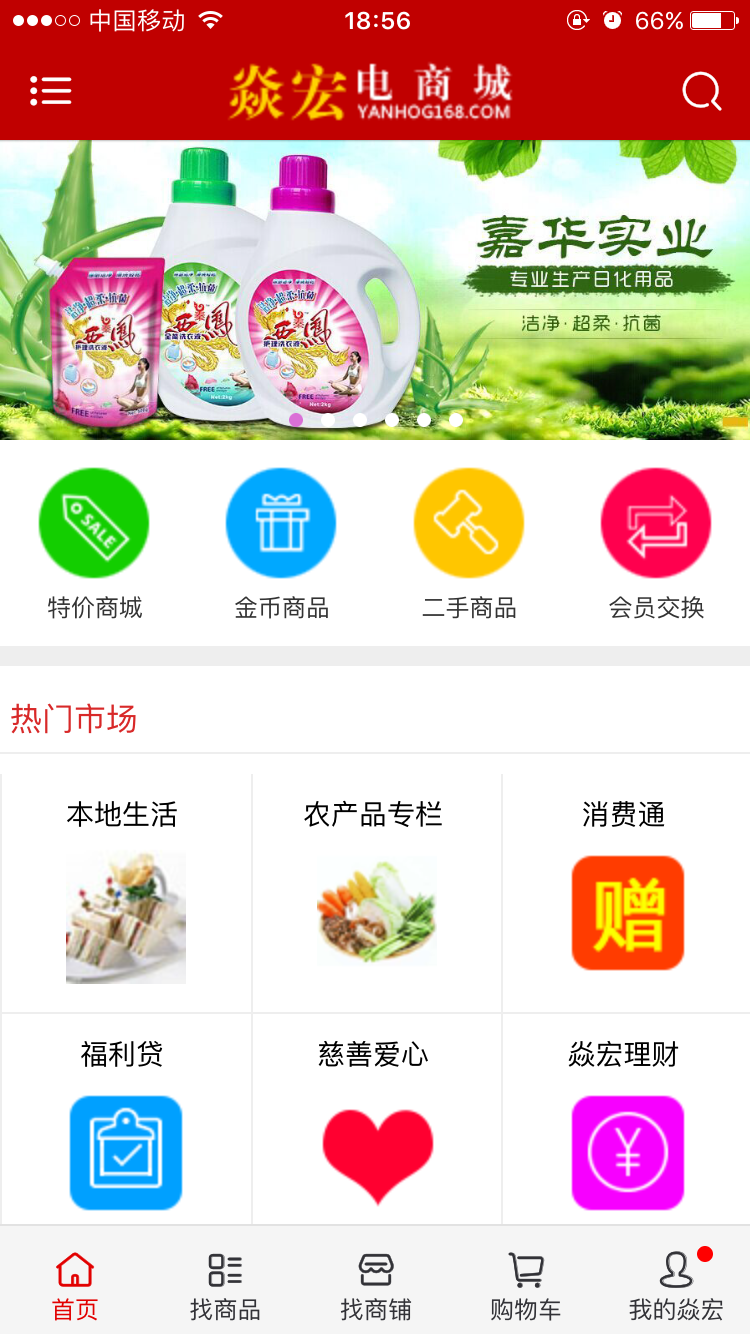
Task: Open 本地生活 market tile
Action: (x=126, y=892)
